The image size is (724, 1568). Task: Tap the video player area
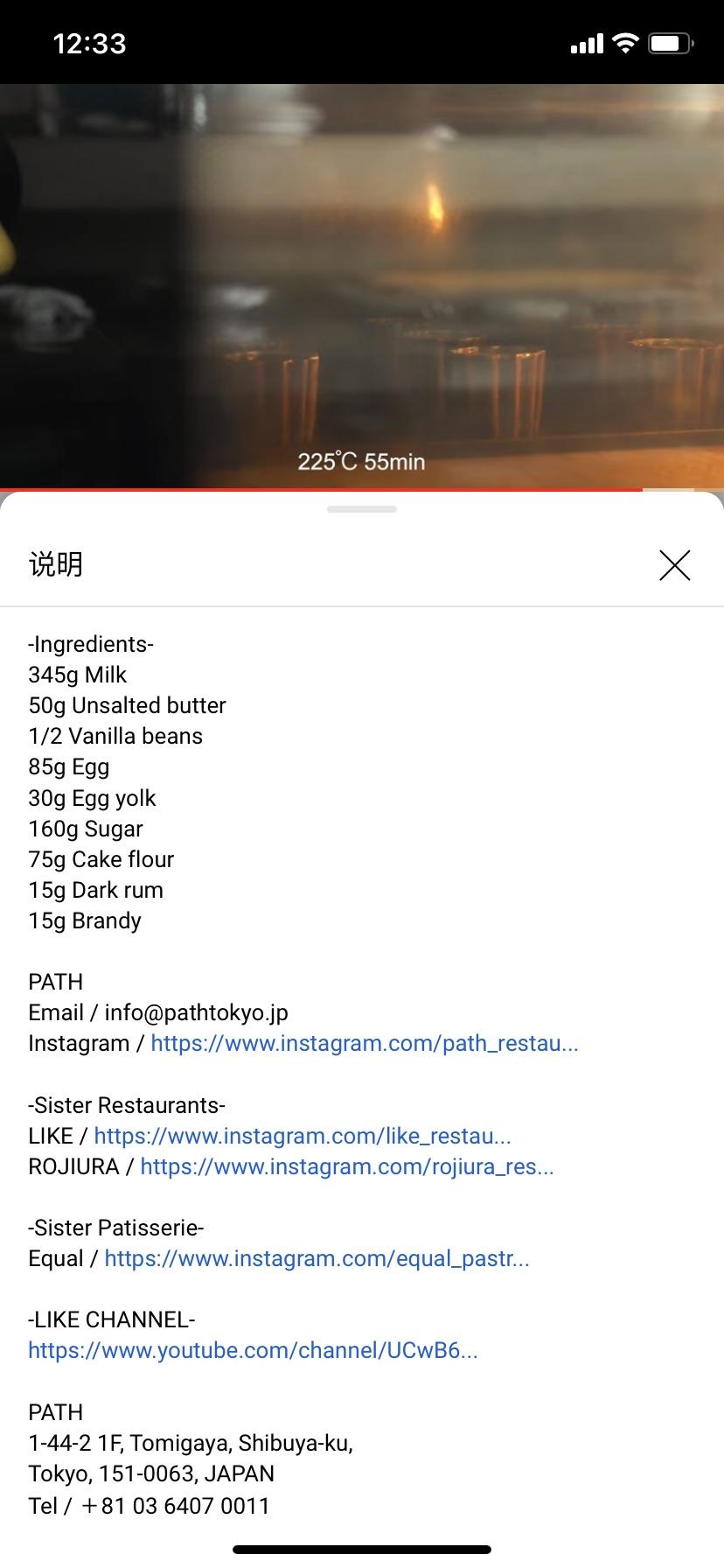click(362, 286)
